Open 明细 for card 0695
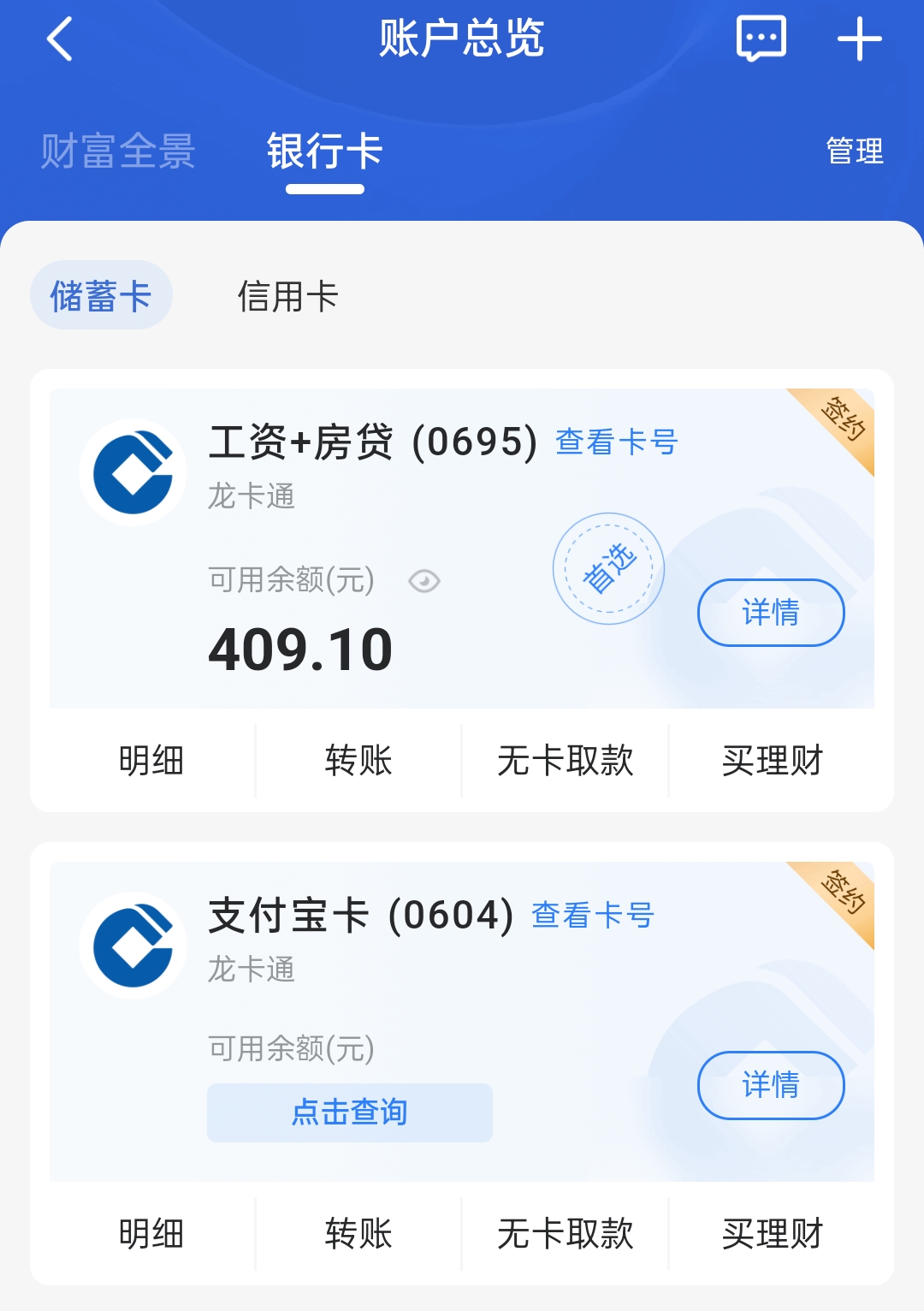 click(151, 761)
